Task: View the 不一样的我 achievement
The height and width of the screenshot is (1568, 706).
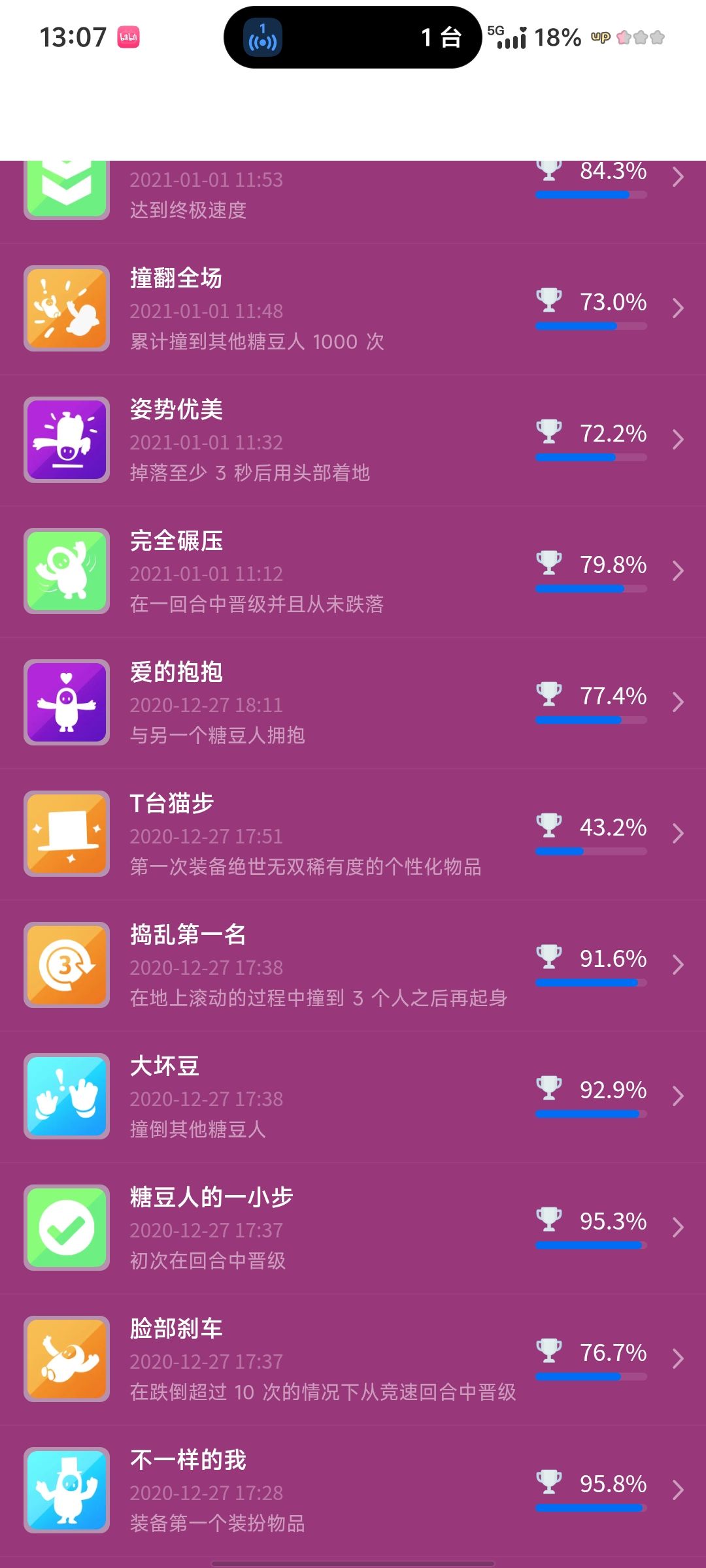Action: point(353,1491)
